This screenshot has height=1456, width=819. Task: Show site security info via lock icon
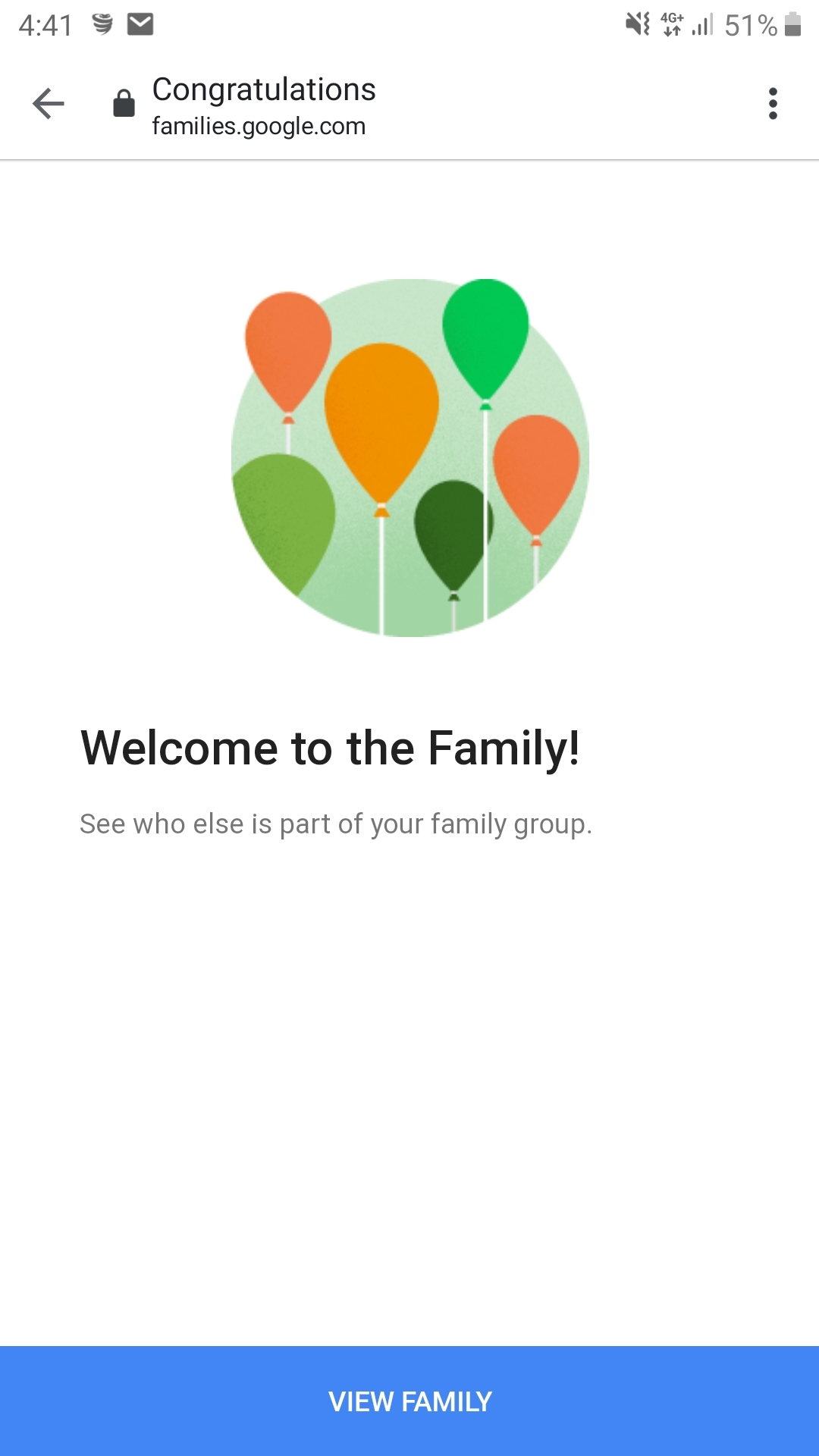124,104
